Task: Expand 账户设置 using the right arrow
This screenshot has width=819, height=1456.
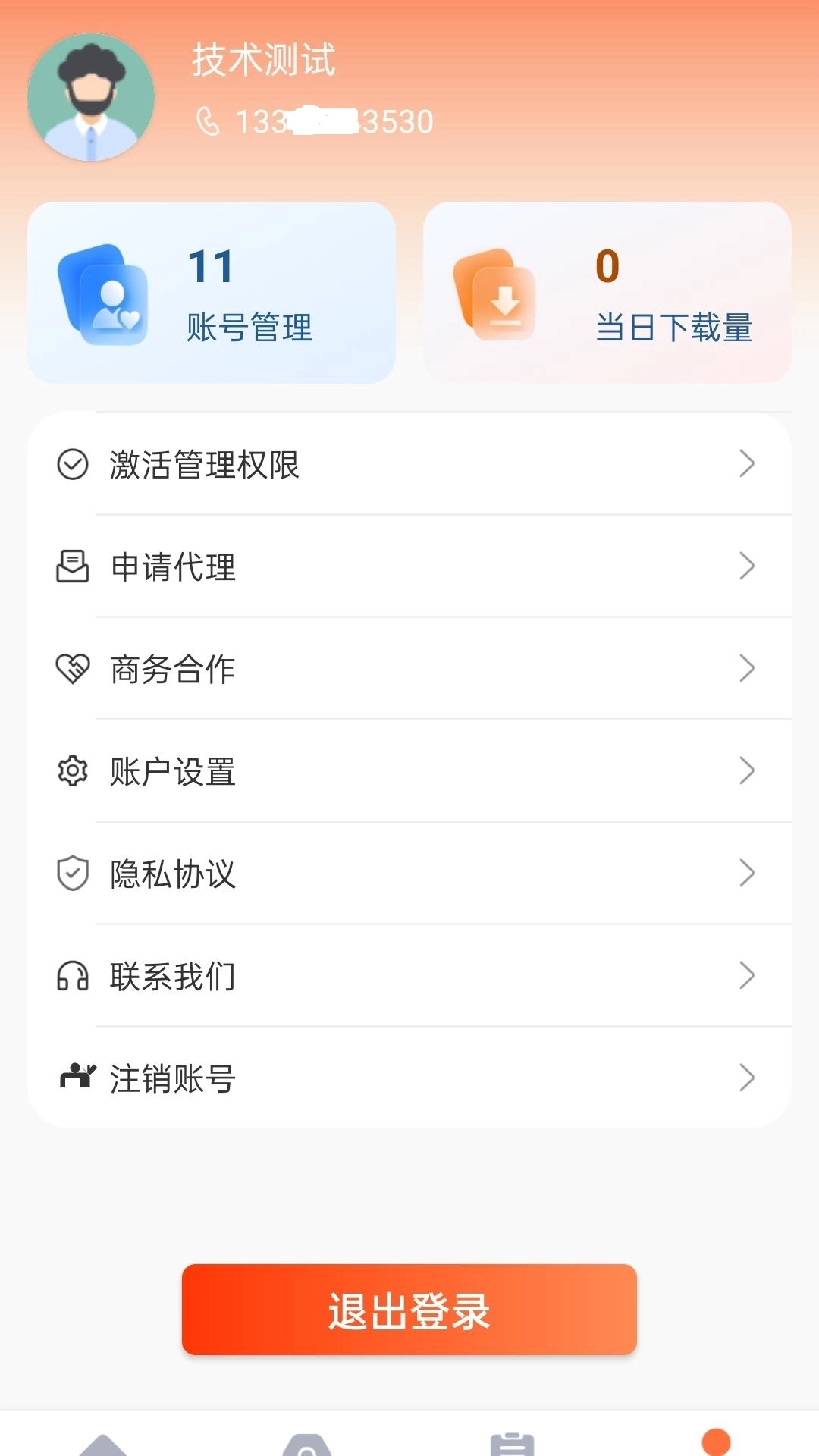Action: point(748,771)
